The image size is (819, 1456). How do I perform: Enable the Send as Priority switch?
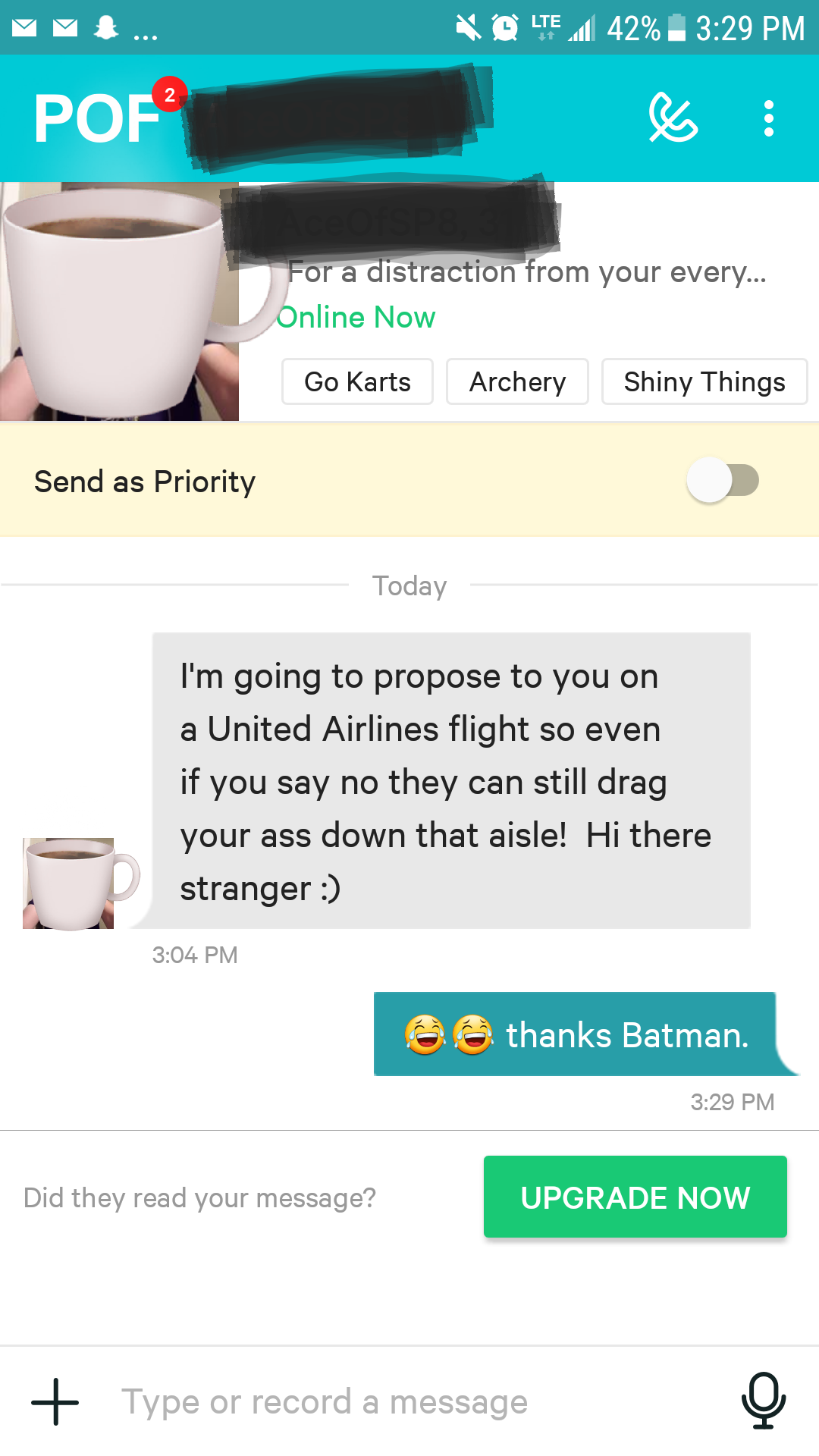coord(722,481)
